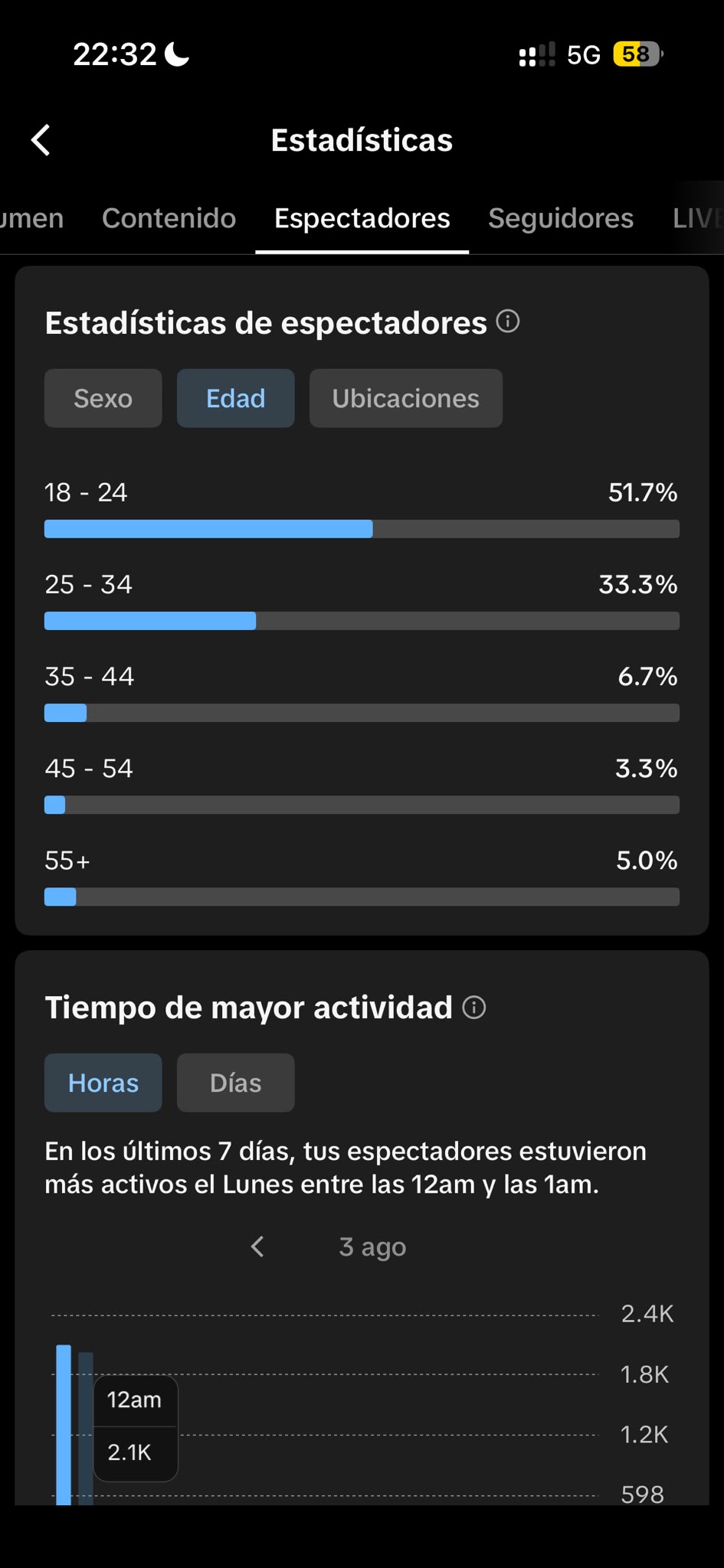Open info icon beside Tiempo de mayor actividad
Image resolution: width=724 pixels, height=1568 pixels.
474,1008
